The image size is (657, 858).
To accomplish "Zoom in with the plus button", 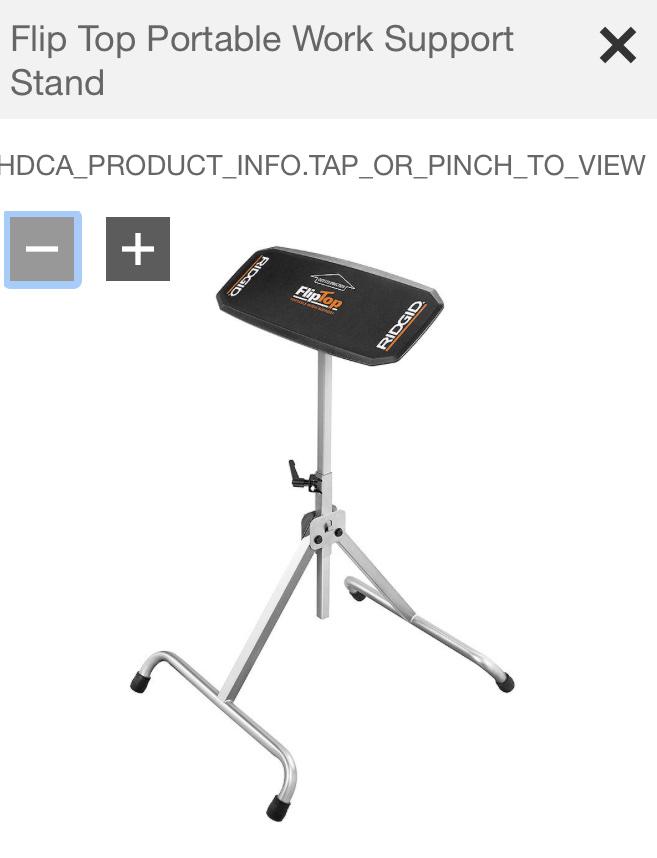I will click(138, 249).
